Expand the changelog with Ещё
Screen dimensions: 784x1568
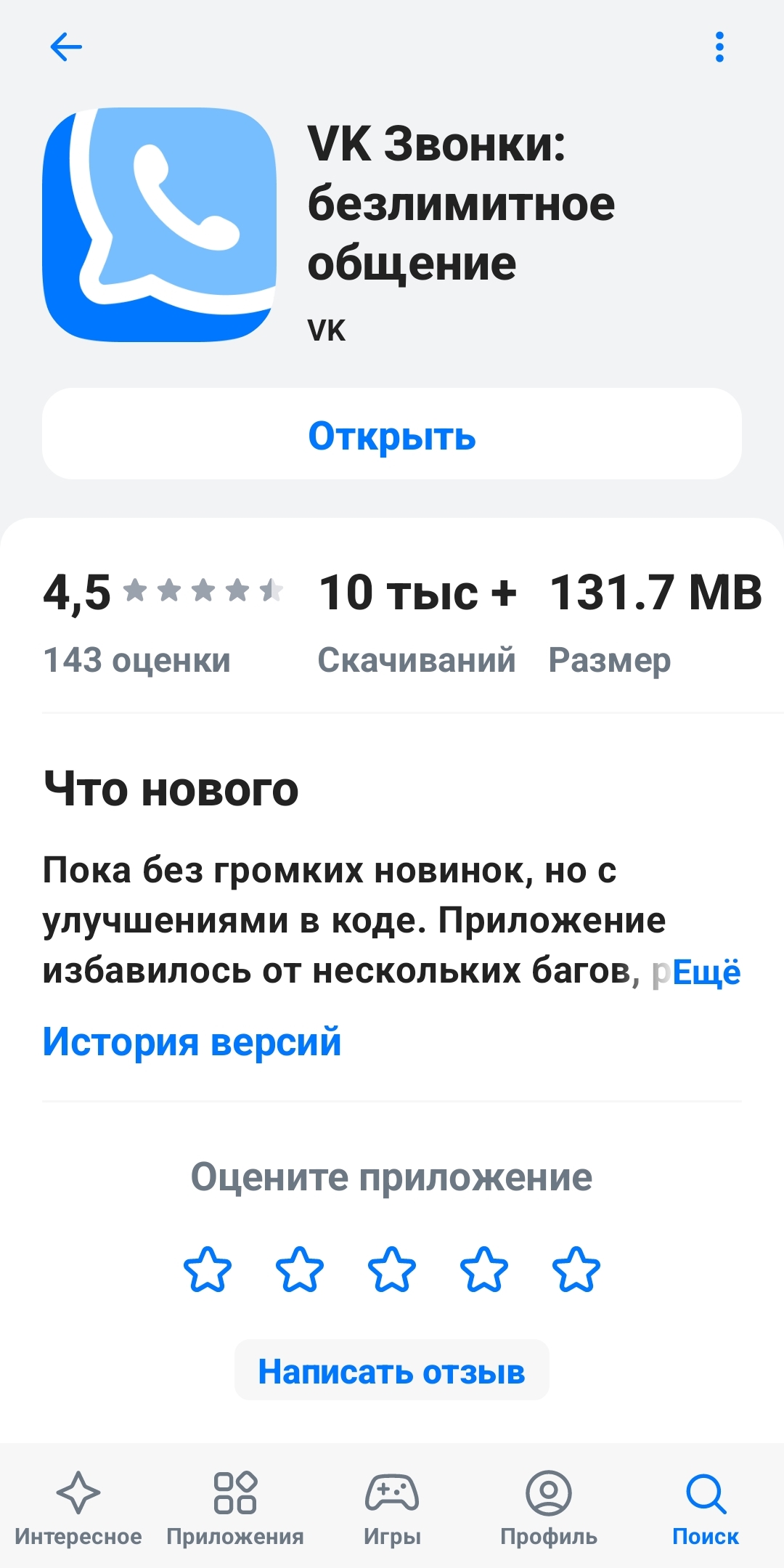pyautogui.click(x=706, y=972)
